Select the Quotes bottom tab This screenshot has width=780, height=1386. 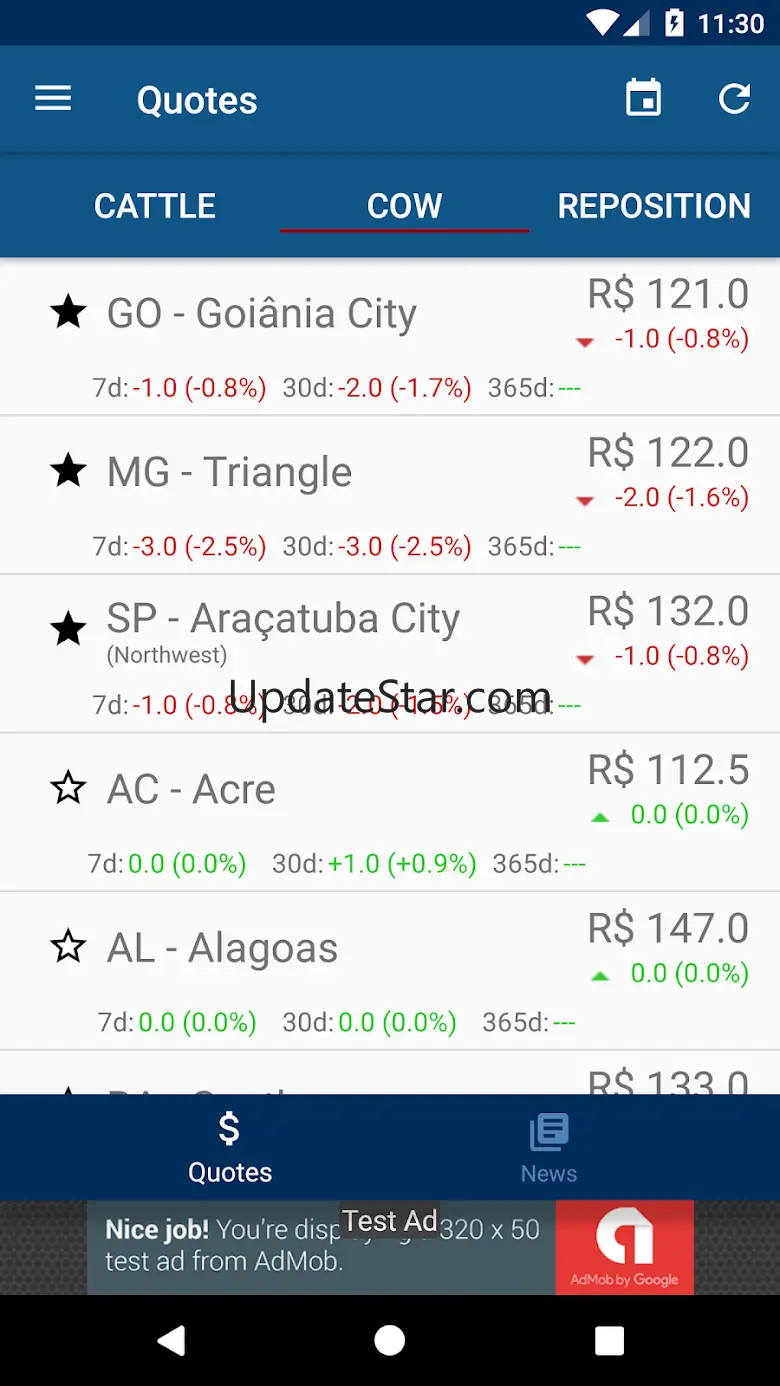tap(230, 1148)
